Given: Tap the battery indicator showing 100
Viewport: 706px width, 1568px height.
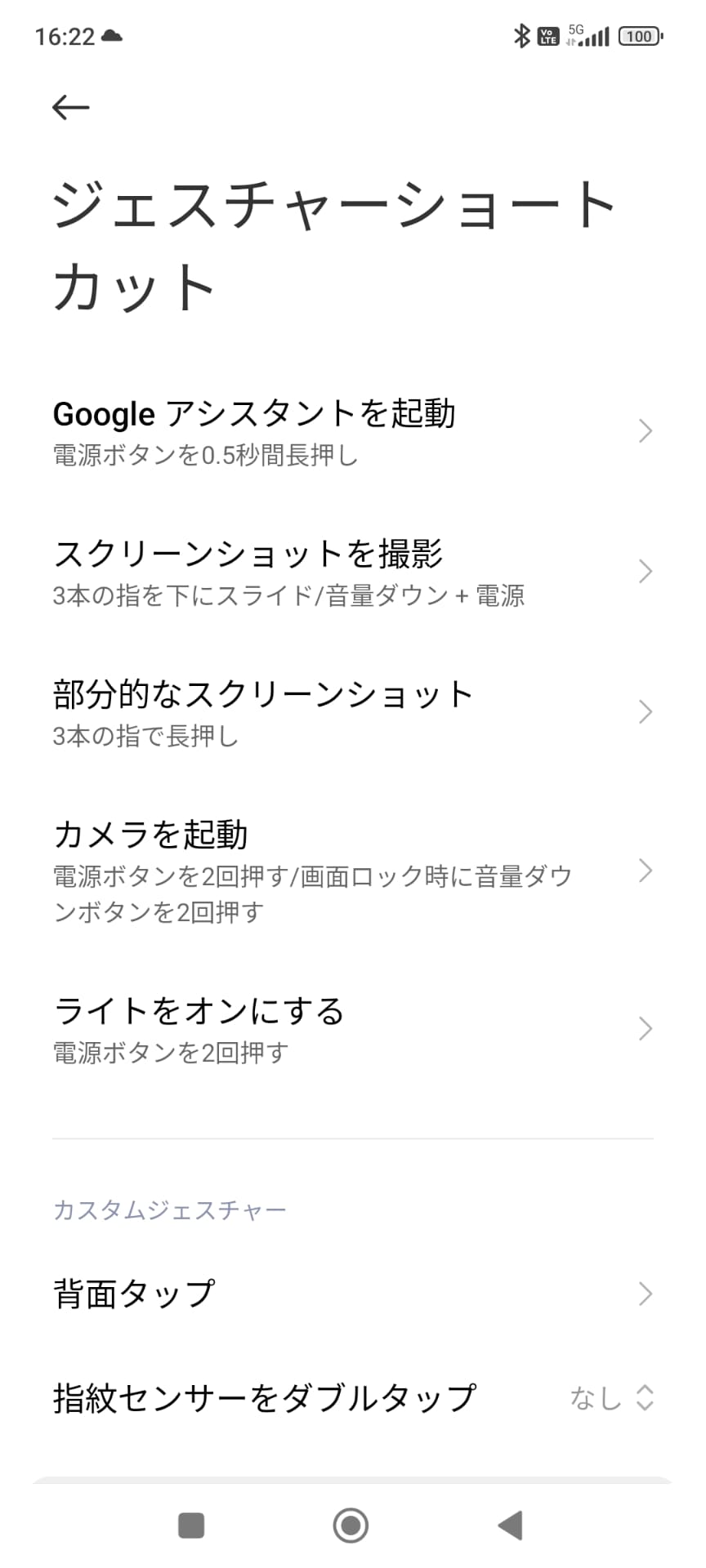Looking at the screenshot, I should 640,36.
